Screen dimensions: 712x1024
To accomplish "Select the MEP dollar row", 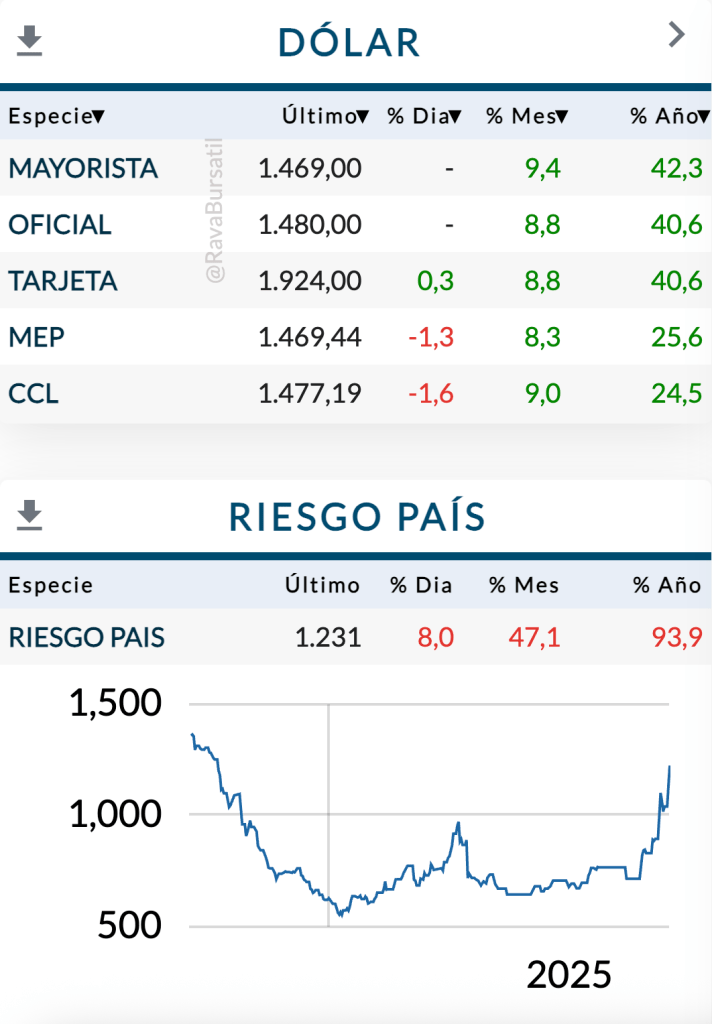I will pyautogui.click(x=37, y=338).
